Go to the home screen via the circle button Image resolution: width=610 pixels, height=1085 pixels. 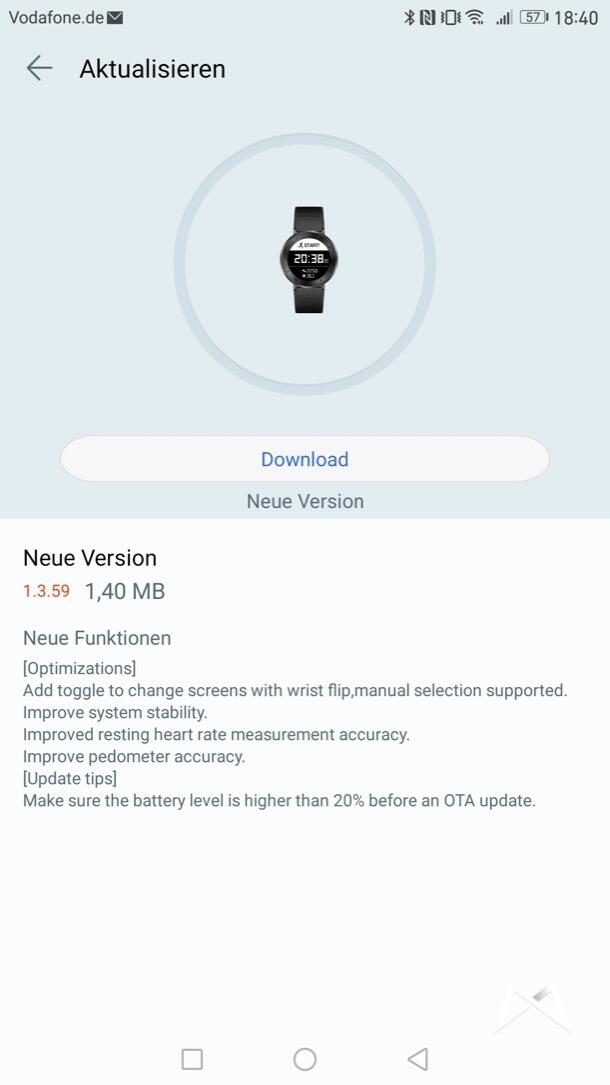point(305,1059)
